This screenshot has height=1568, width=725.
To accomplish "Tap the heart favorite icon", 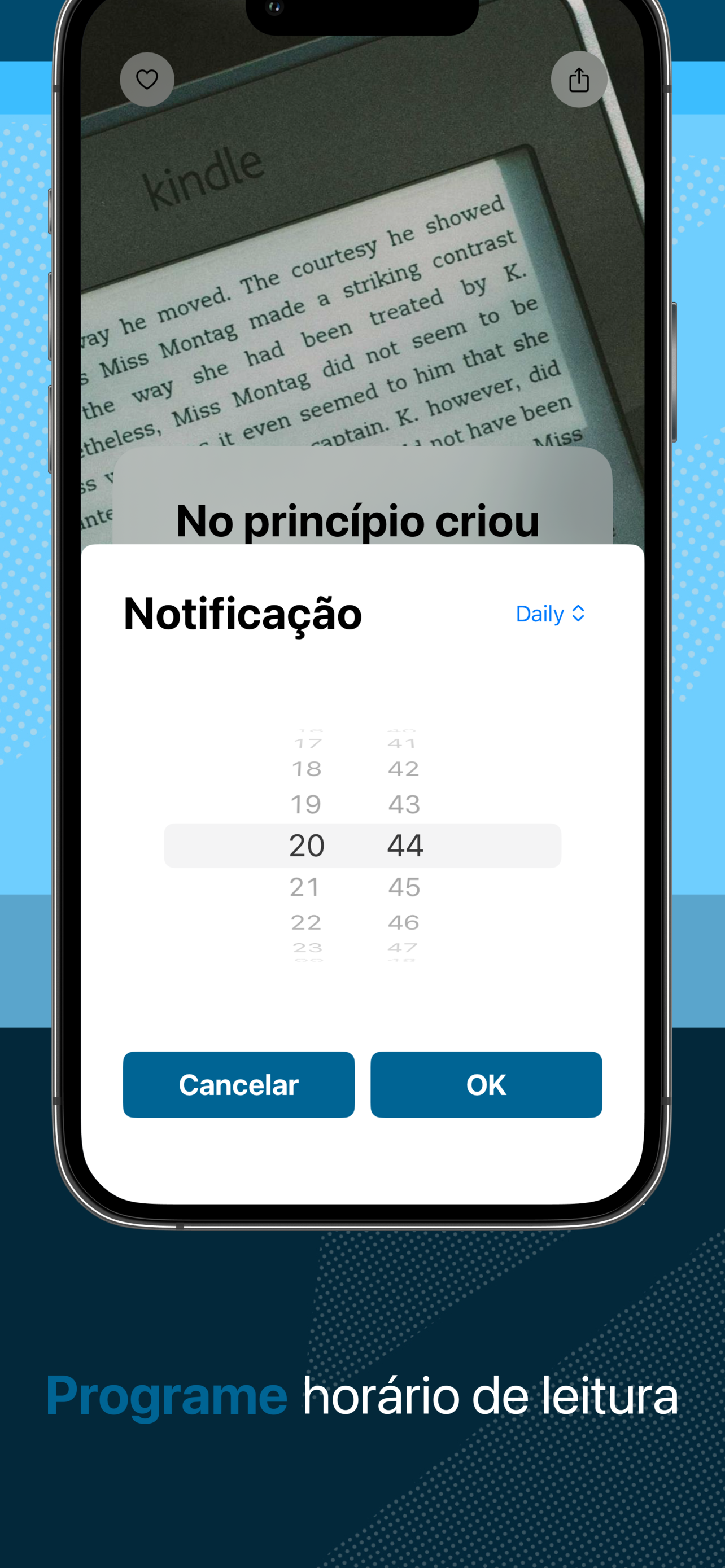I will tap(147, 79).
